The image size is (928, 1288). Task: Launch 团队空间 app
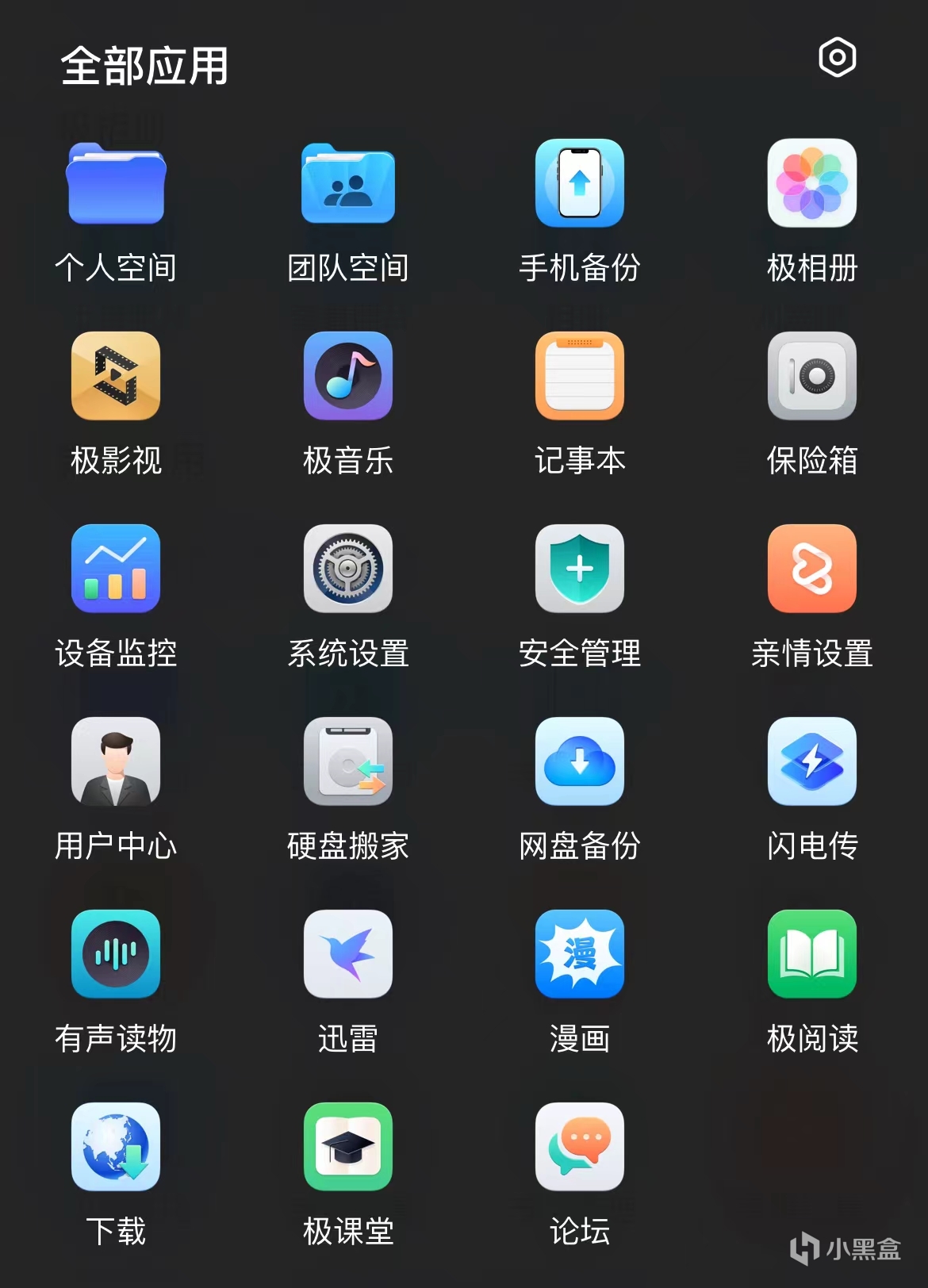tap(347, 184)
